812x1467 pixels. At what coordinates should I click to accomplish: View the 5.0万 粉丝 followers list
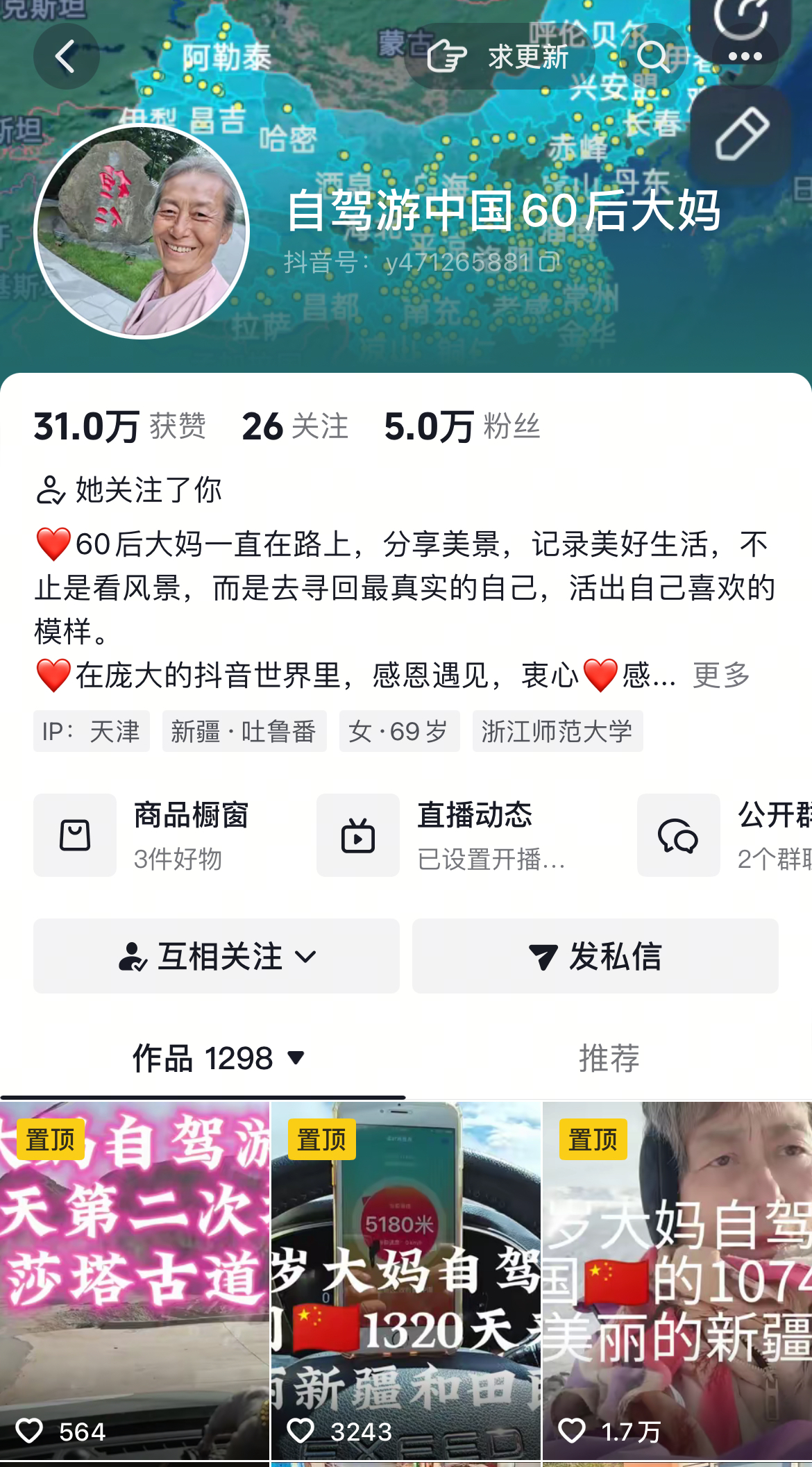point(462,426)
